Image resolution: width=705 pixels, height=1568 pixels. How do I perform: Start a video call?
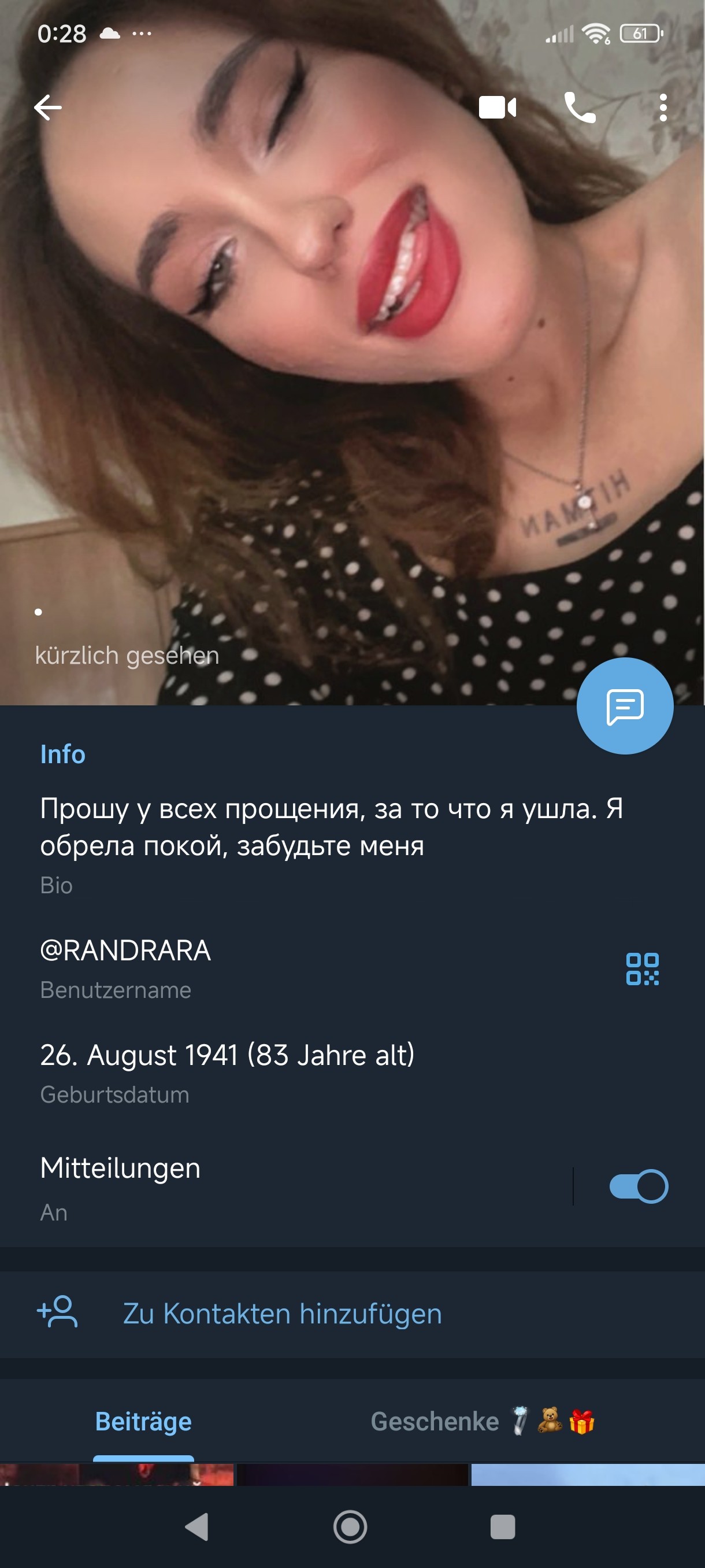click(x=497, y=108)
